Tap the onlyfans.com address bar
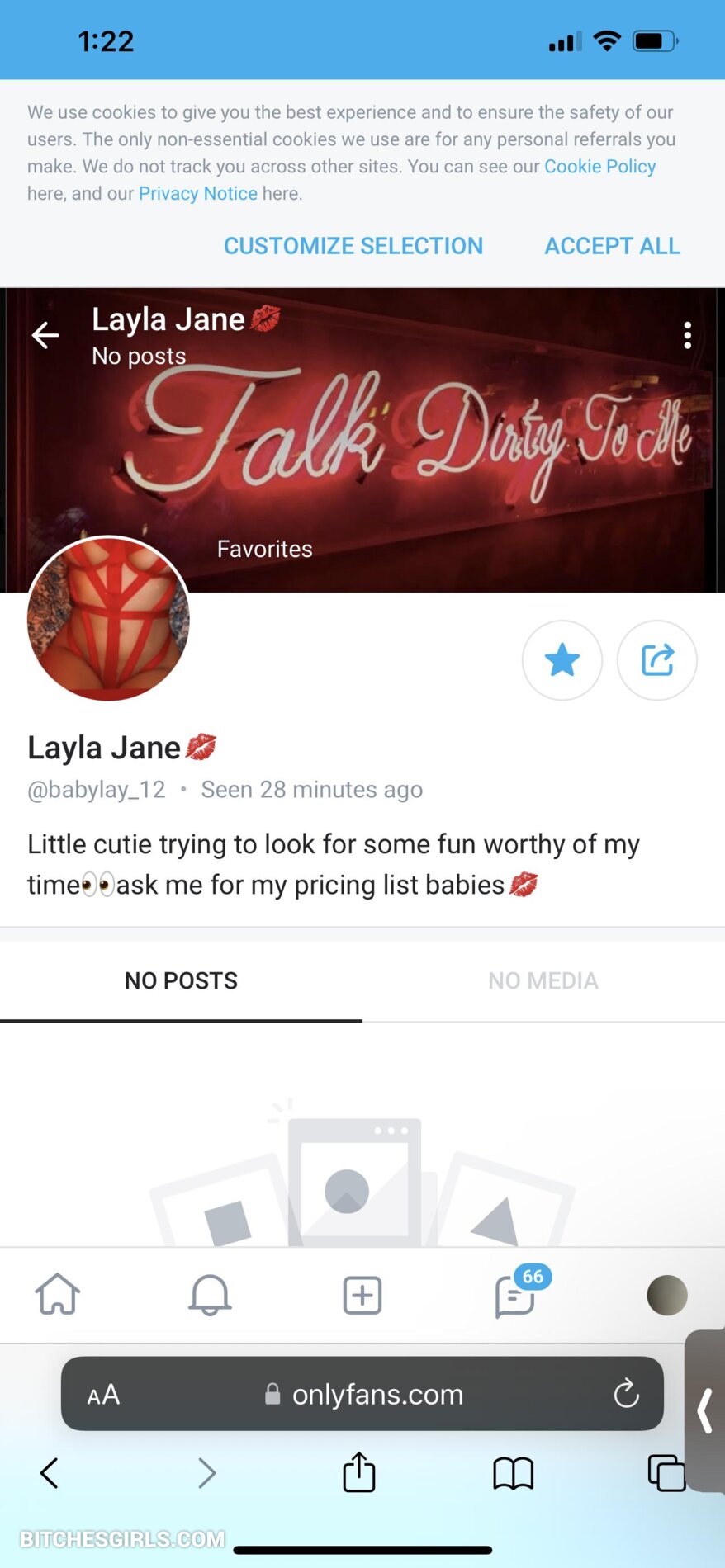 (363, 1394)
